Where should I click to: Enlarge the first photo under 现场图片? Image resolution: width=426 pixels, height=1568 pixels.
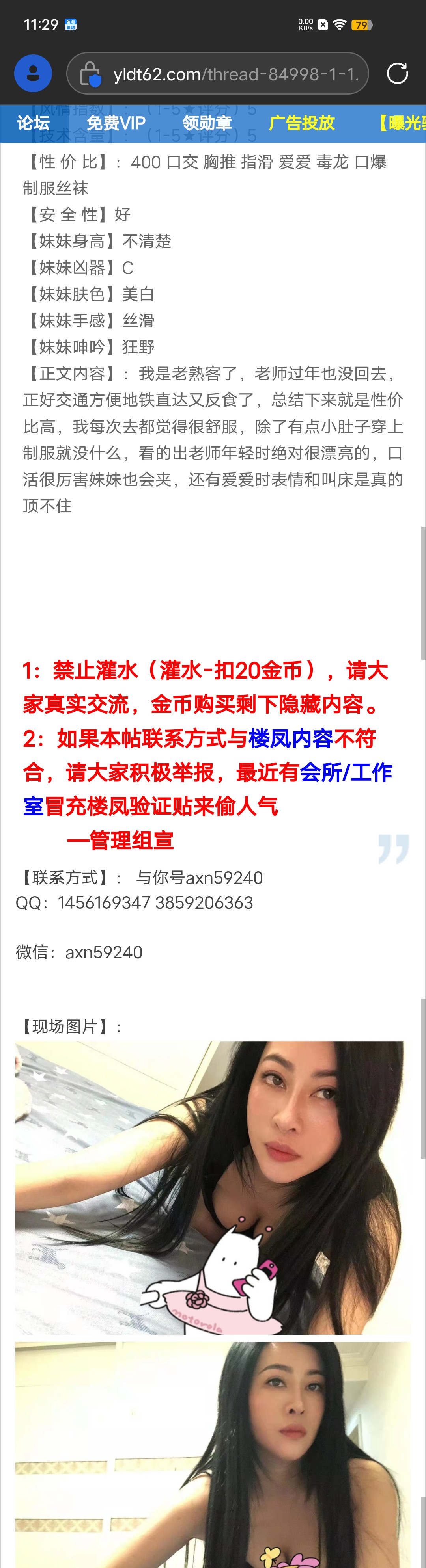coord(209,1187)
